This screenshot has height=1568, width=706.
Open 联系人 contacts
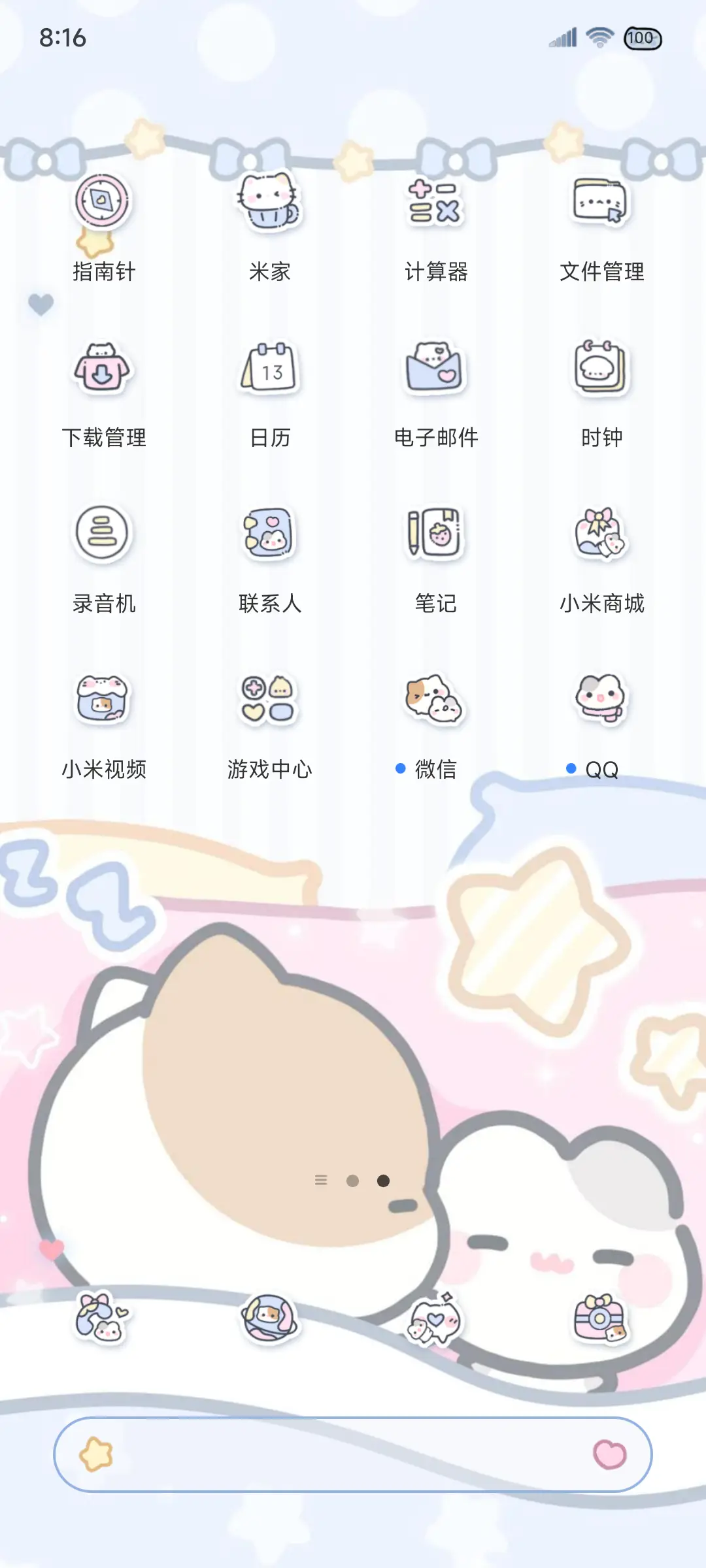click(x=268, y=536)
